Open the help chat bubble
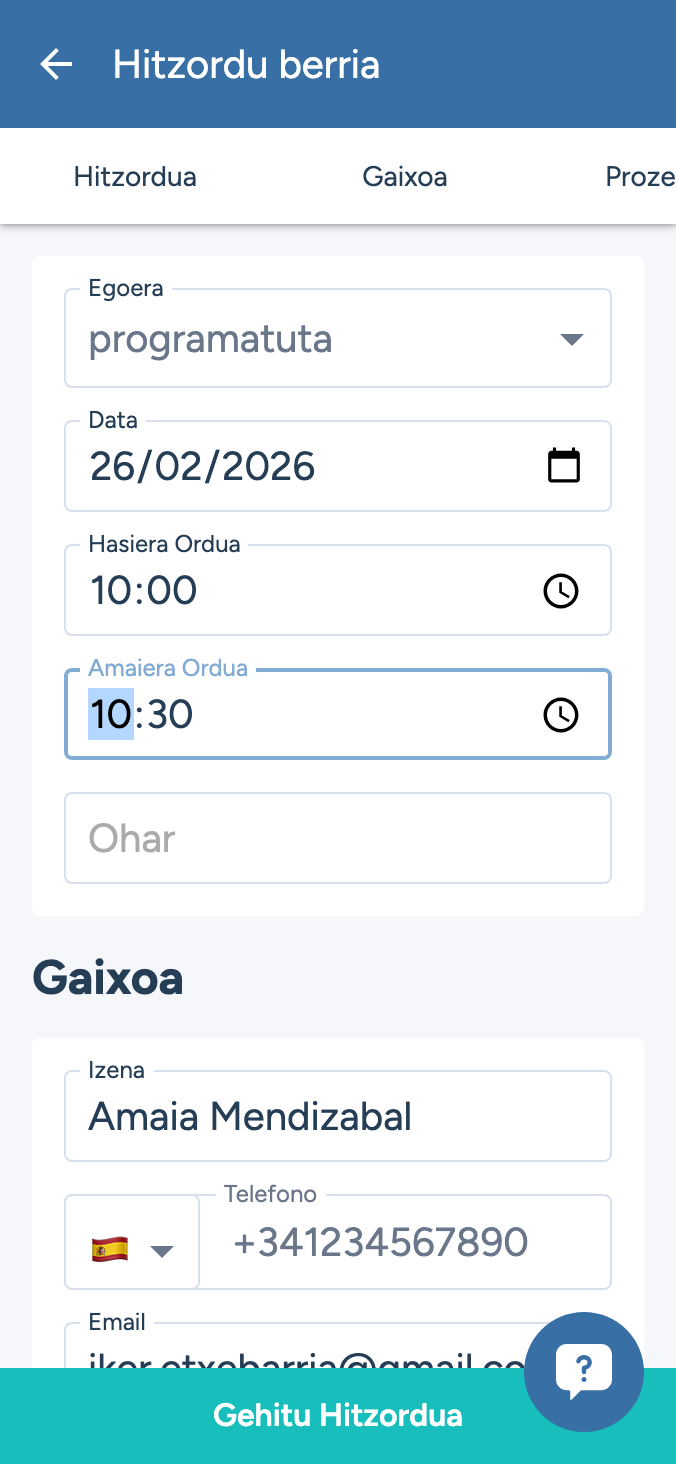The image size is (676, 1464). [584, 1371]
